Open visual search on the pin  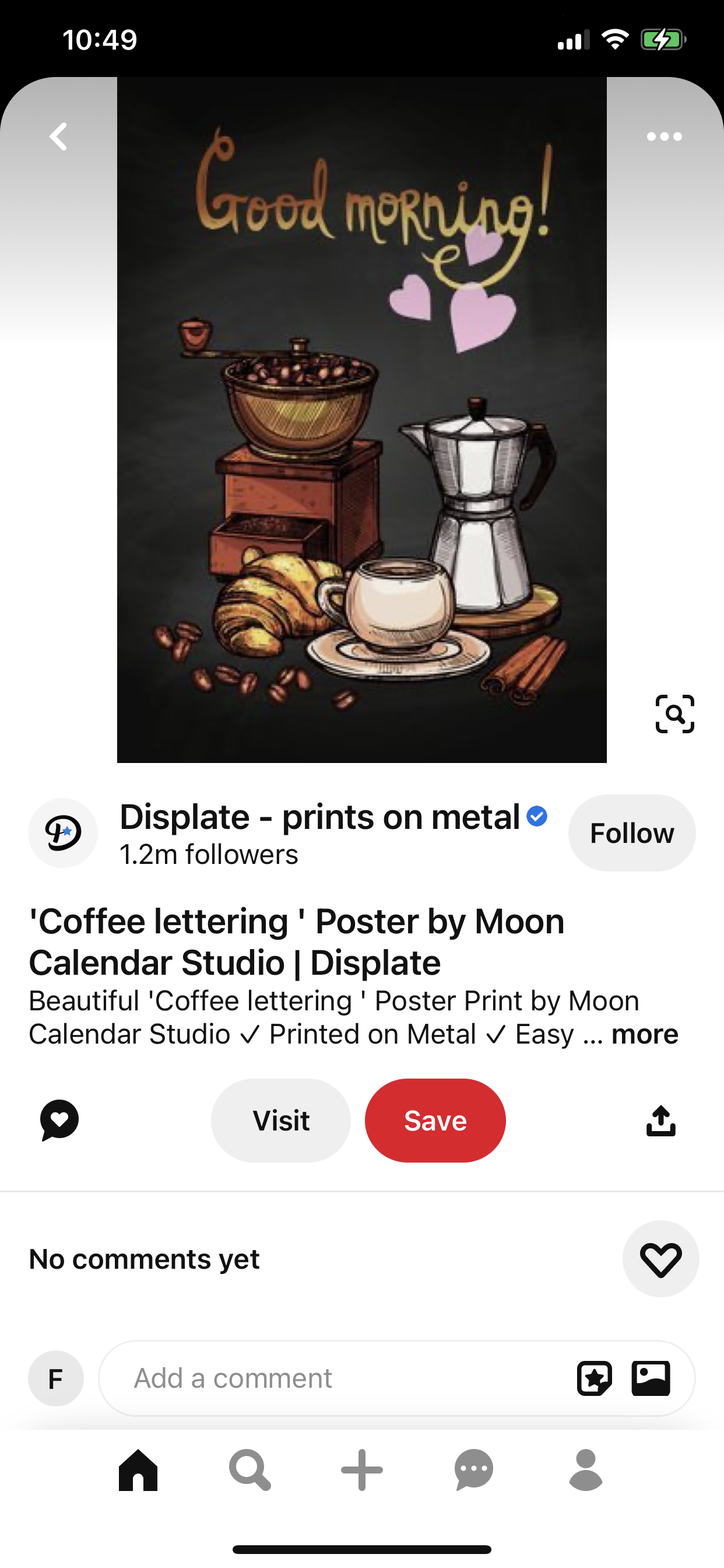point(674,713)
